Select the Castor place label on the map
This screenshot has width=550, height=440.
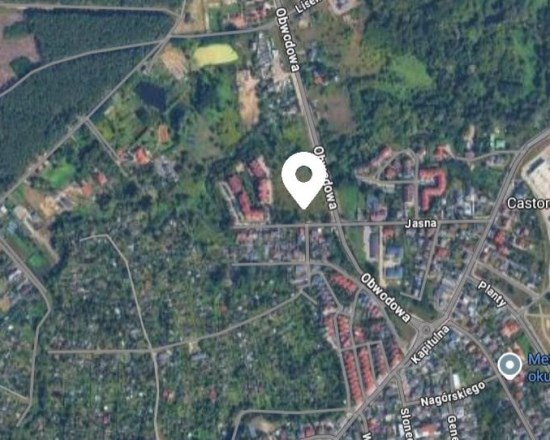tap(528, 203)
